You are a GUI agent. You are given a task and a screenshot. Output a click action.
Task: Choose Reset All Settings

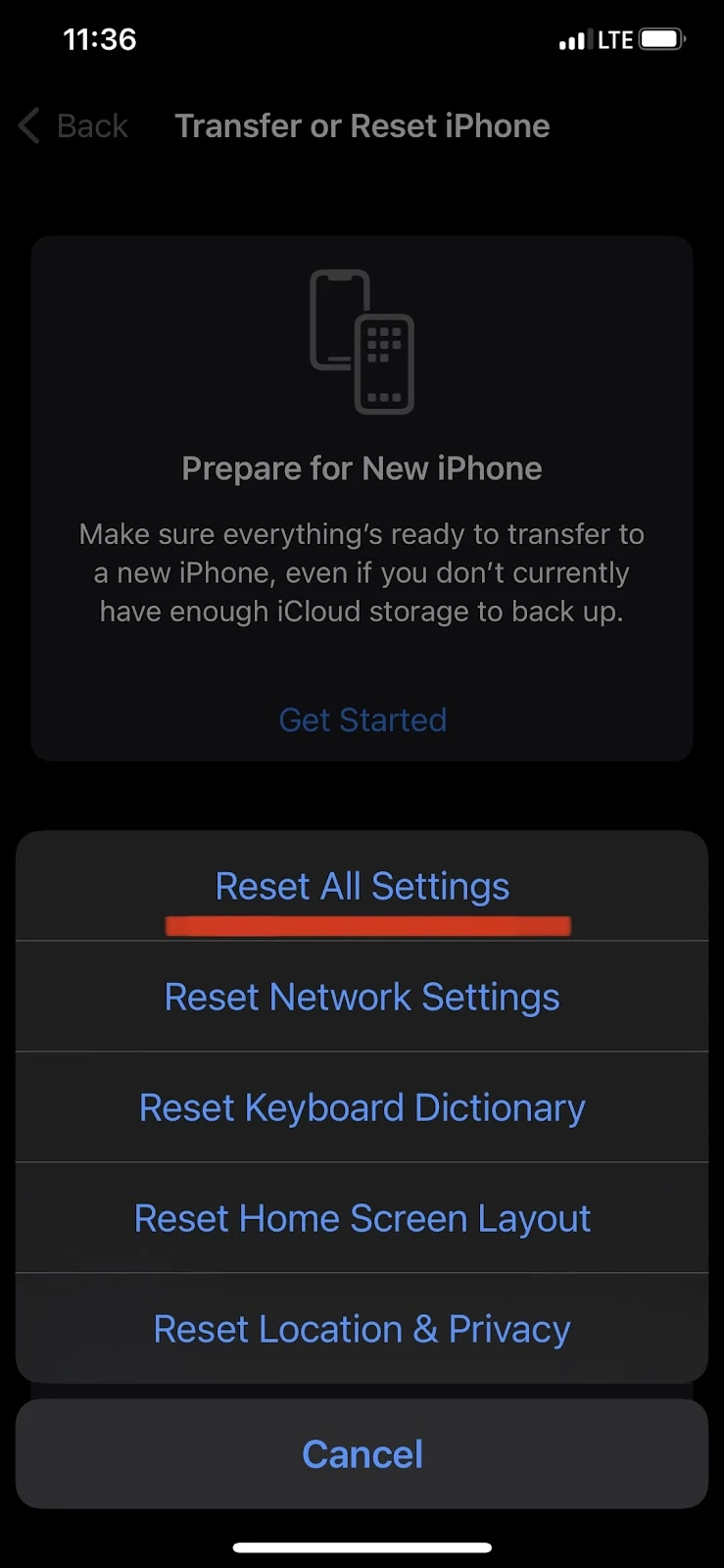[362, 886]
